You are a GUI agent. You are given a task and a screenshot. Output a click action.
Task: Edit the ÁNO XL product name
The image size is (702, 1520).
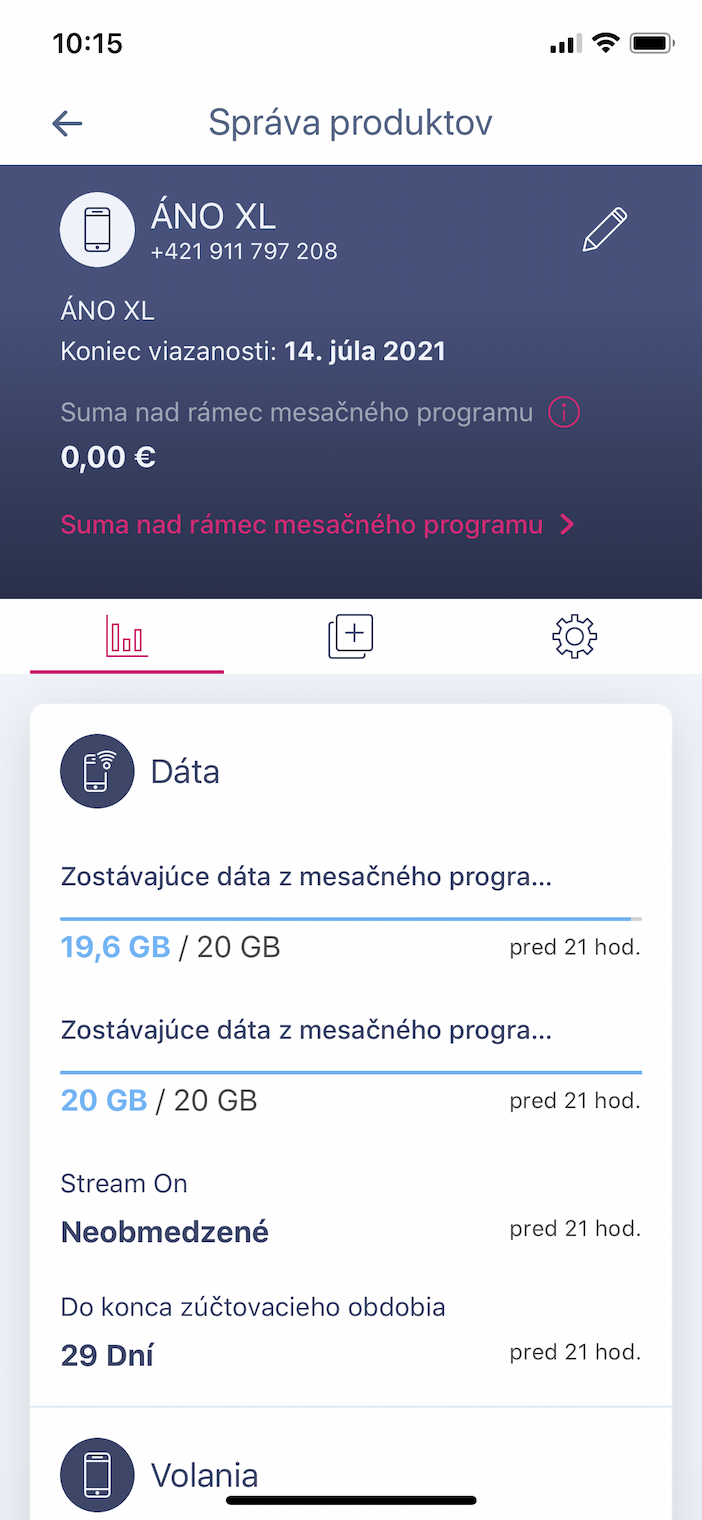tap(605, 230)
